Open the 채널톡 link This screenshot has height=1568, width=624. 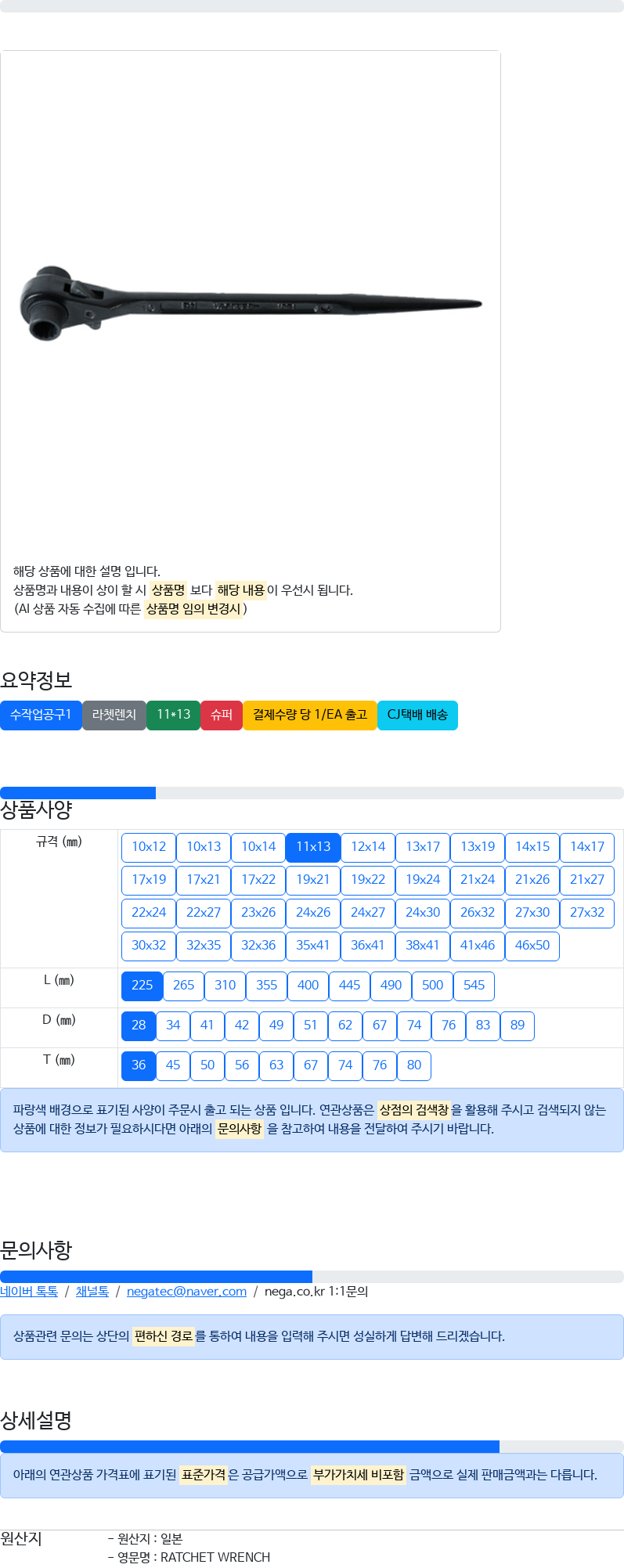[92, 1292]
